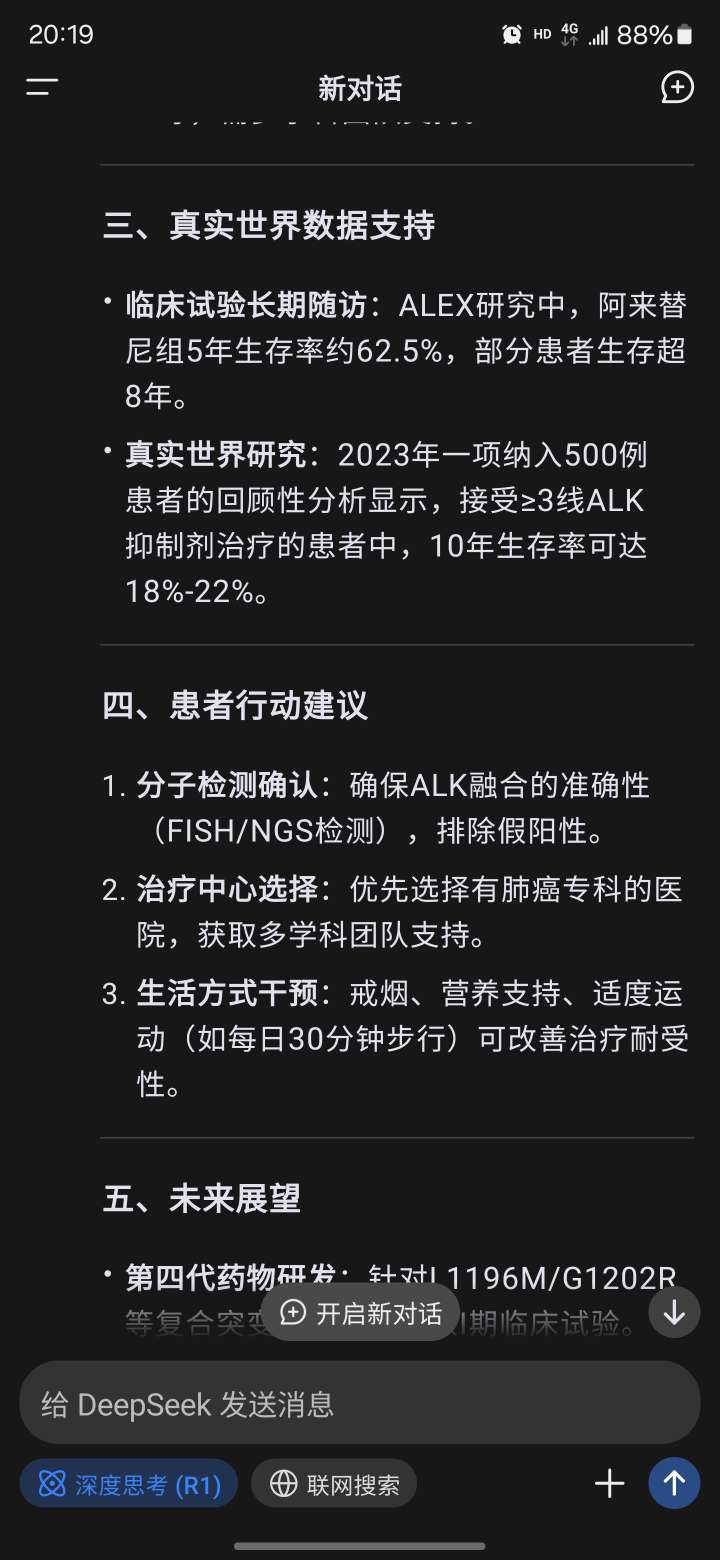Toggle 深度思考 (R1) mode
The width and height of the screenshot is (720, 1560).
[129, 1484]
